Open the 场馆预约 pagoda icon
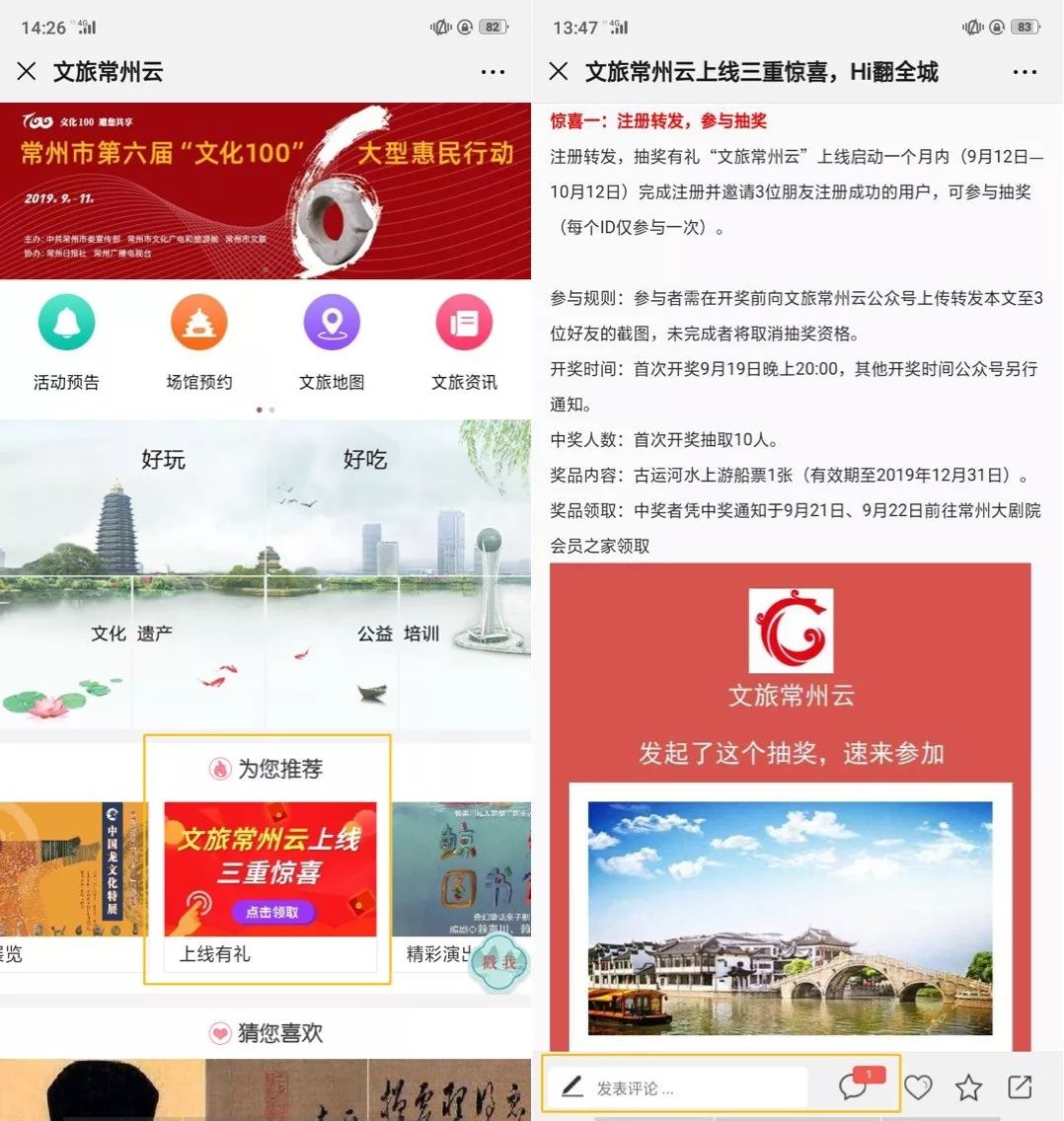The image size is (1064, 1121). pos(198,322)
